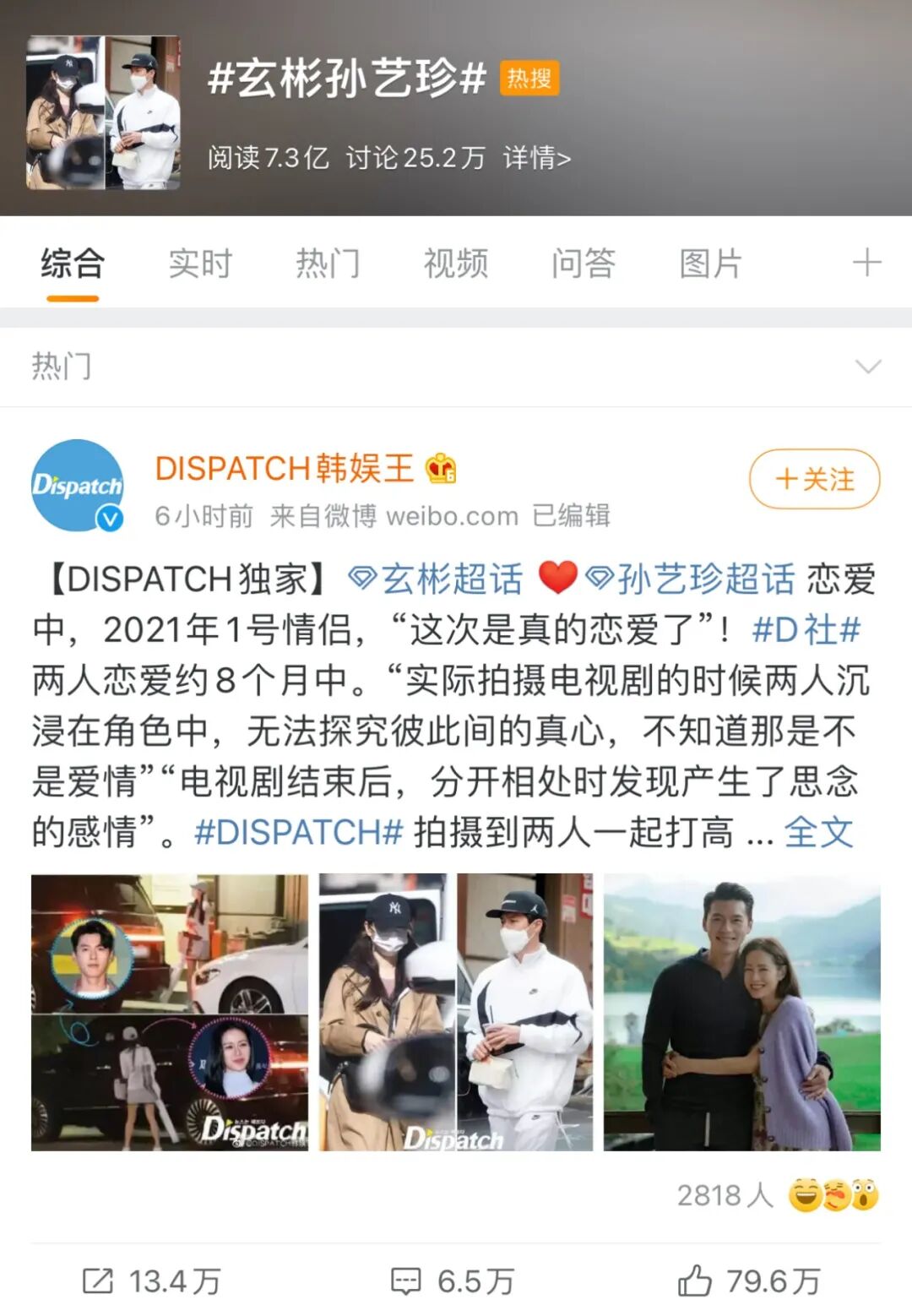The height and width of the screenshot is (1316, 912).
Task: Tap the plus icon to add tabs
Action: [867, 264]
